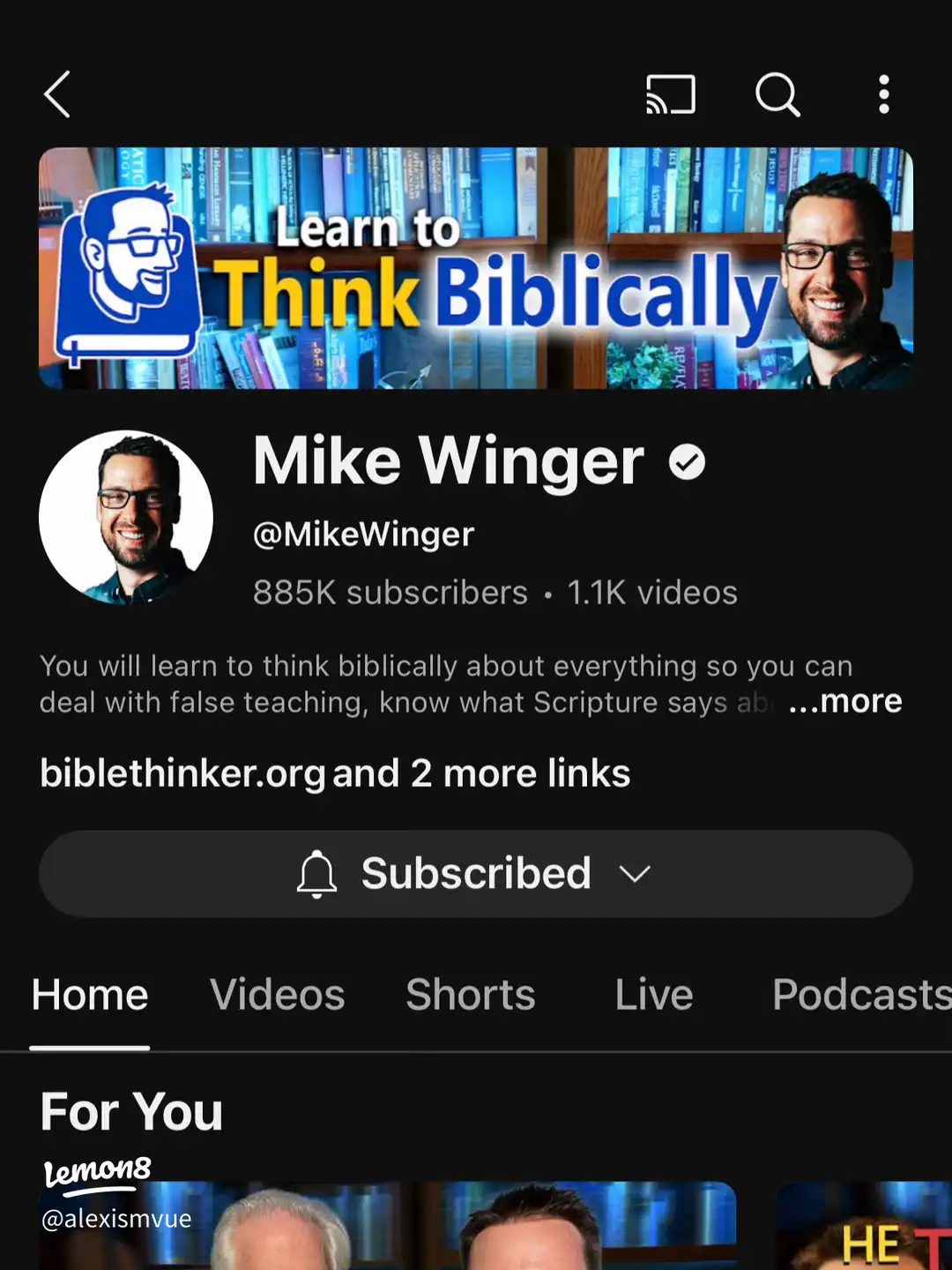
Task: Tap the notification bell inside Subscribed button
Action: click(x=317, y=873)
